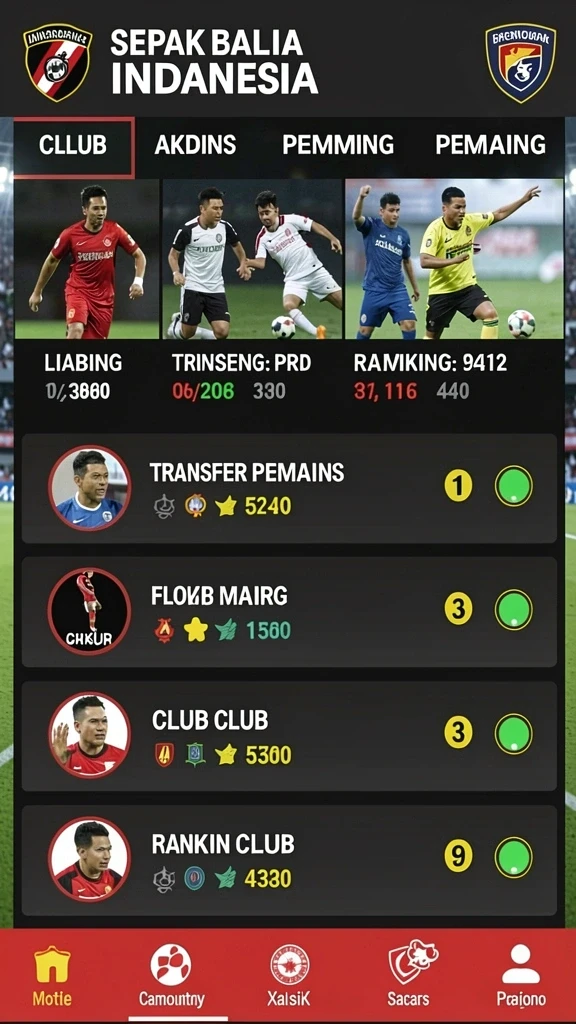Open the red-jersey player photo above LIABING
This screenshot has width=576, height=1024.
tap(87, 259)
